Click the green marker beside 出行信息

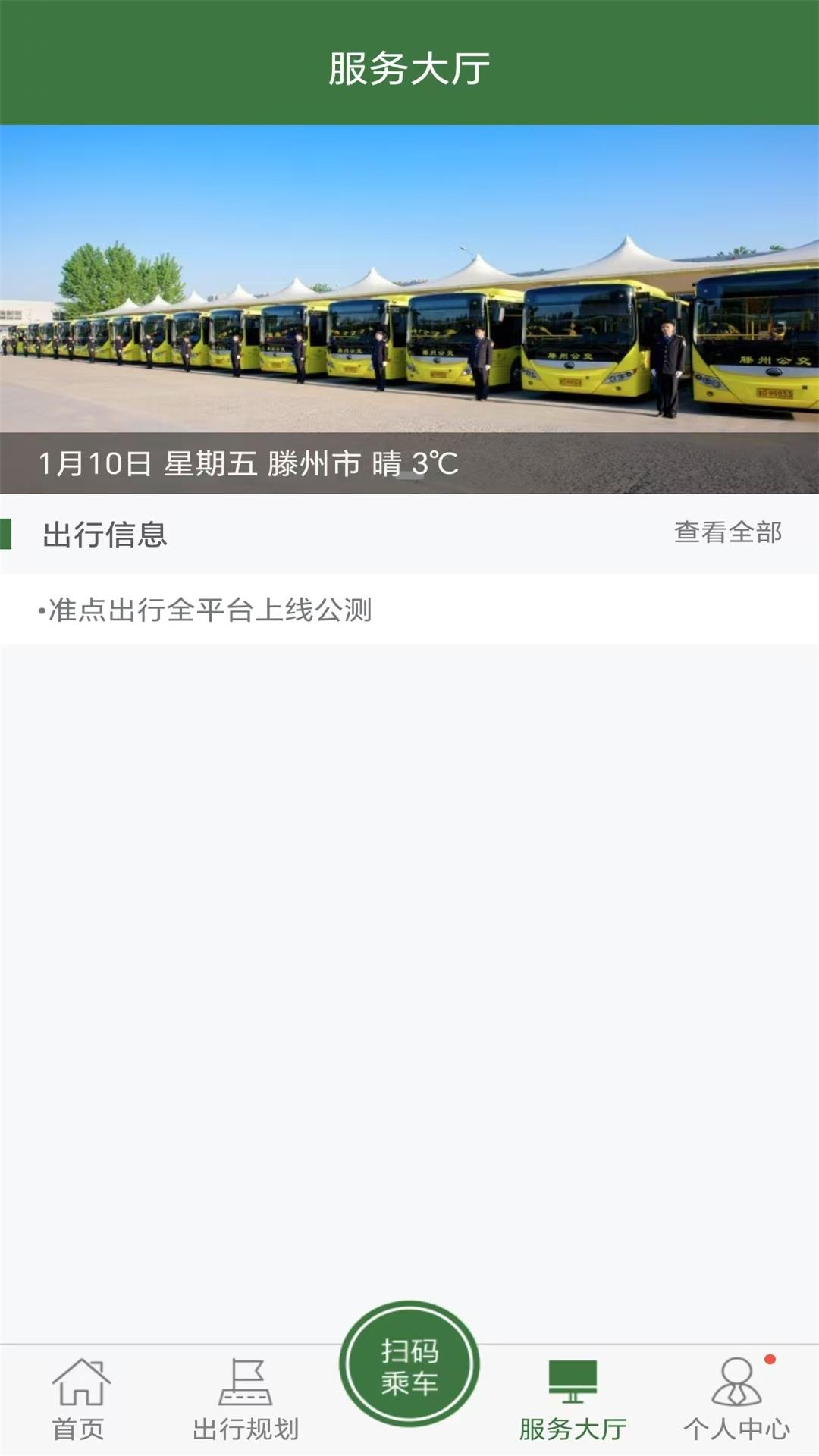click(8, 535)
